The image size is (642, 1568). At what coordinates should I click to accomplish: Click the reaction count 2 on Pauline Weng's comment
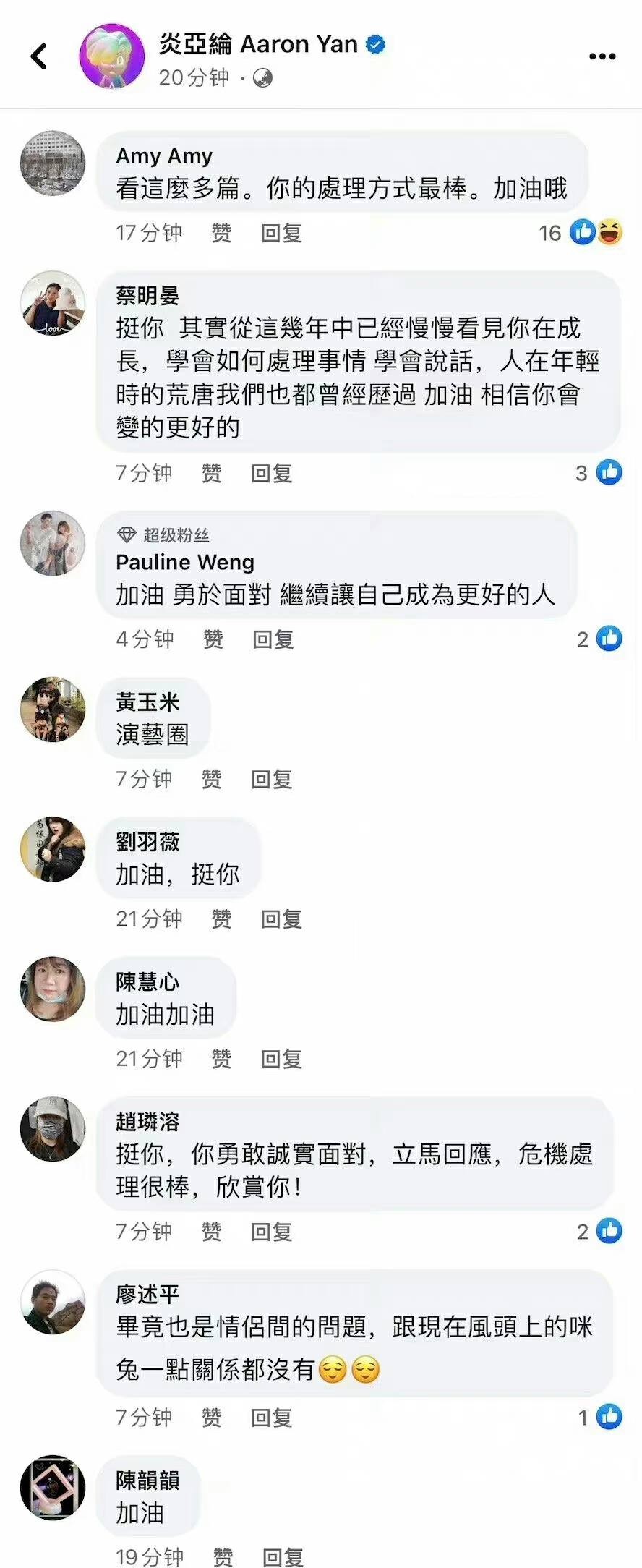pyautogui.click(x=583, y=639)
